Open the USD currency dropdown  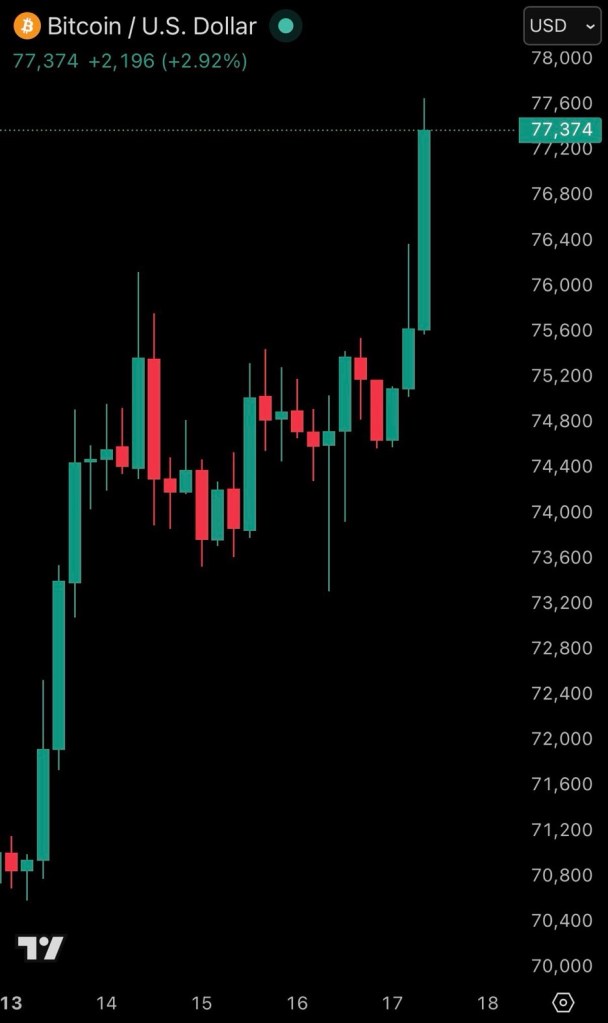[562, 26]
